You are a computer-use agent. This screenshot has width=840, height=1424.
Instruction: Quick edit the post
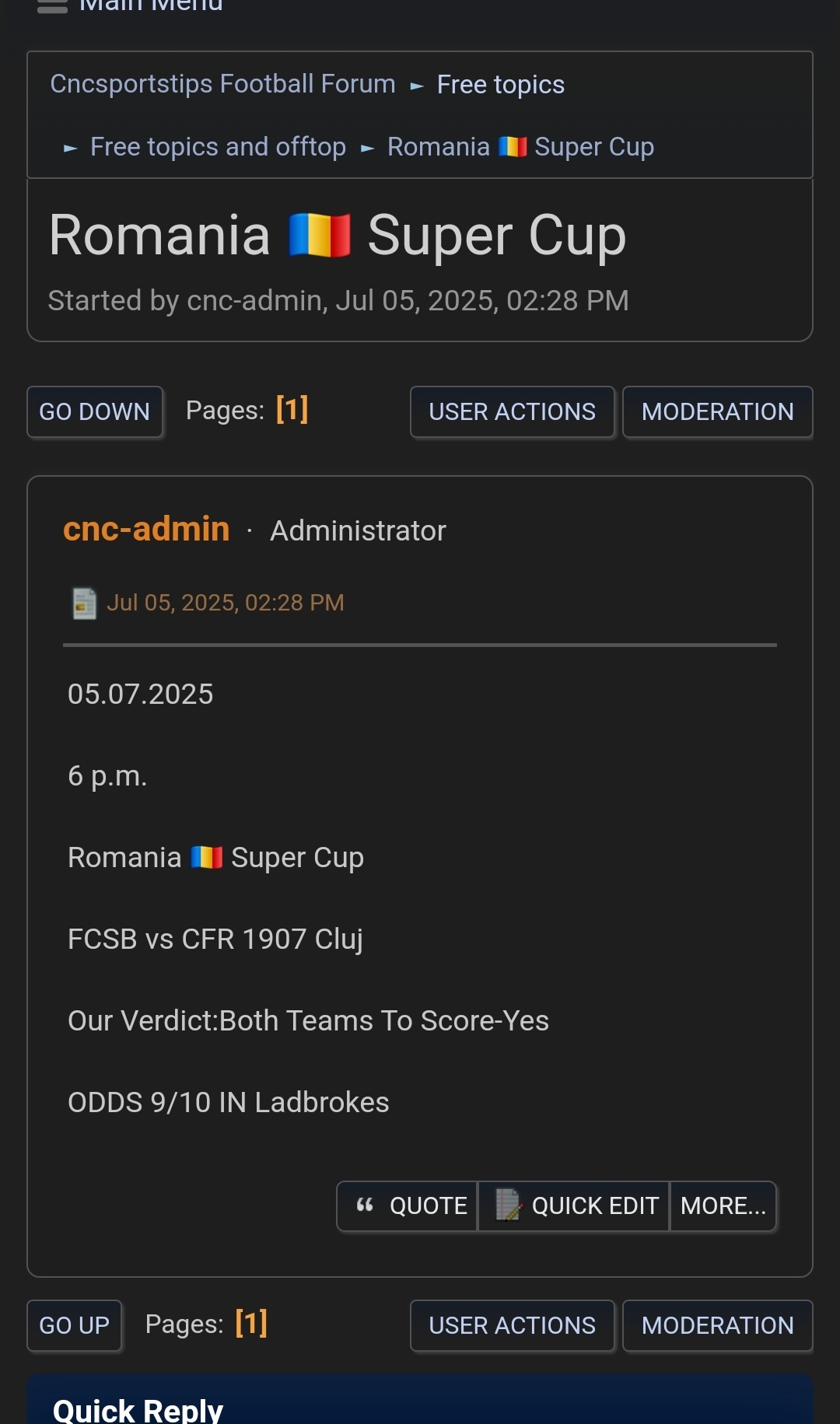point(574,1206)
